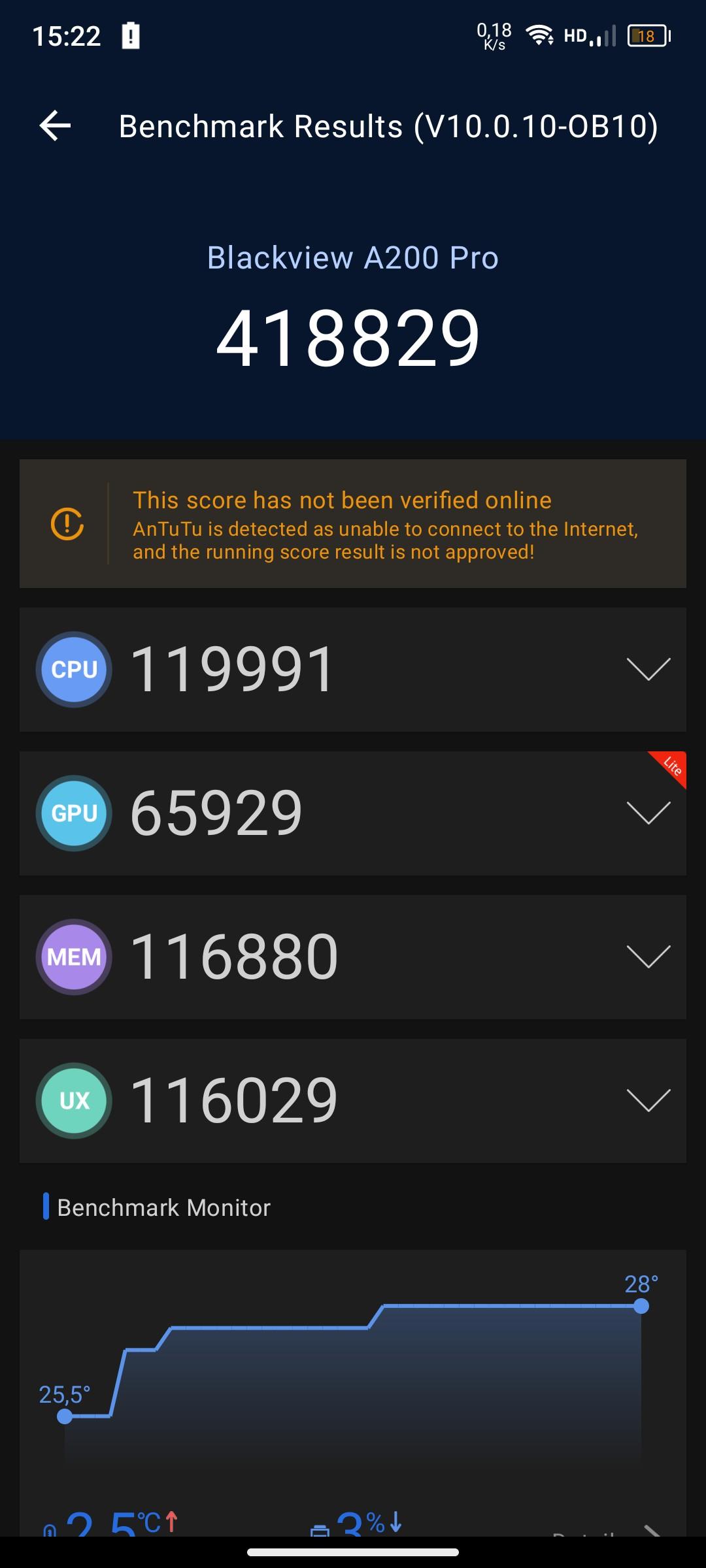Go back from Benchmark Results
The image size is (706, 1568).
coord(56,125)
